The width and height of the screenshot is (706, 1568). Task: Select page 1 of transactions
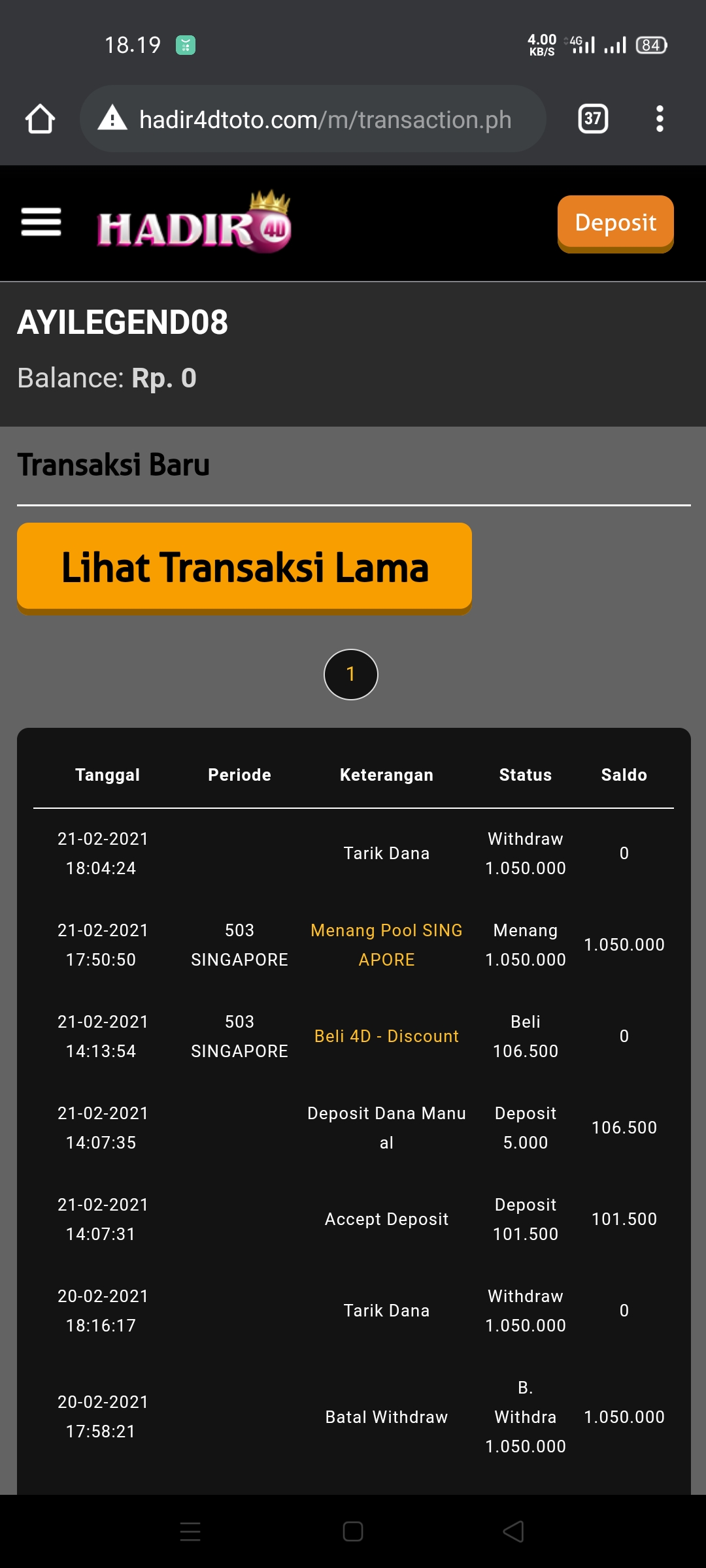click(x=351, y=674)
